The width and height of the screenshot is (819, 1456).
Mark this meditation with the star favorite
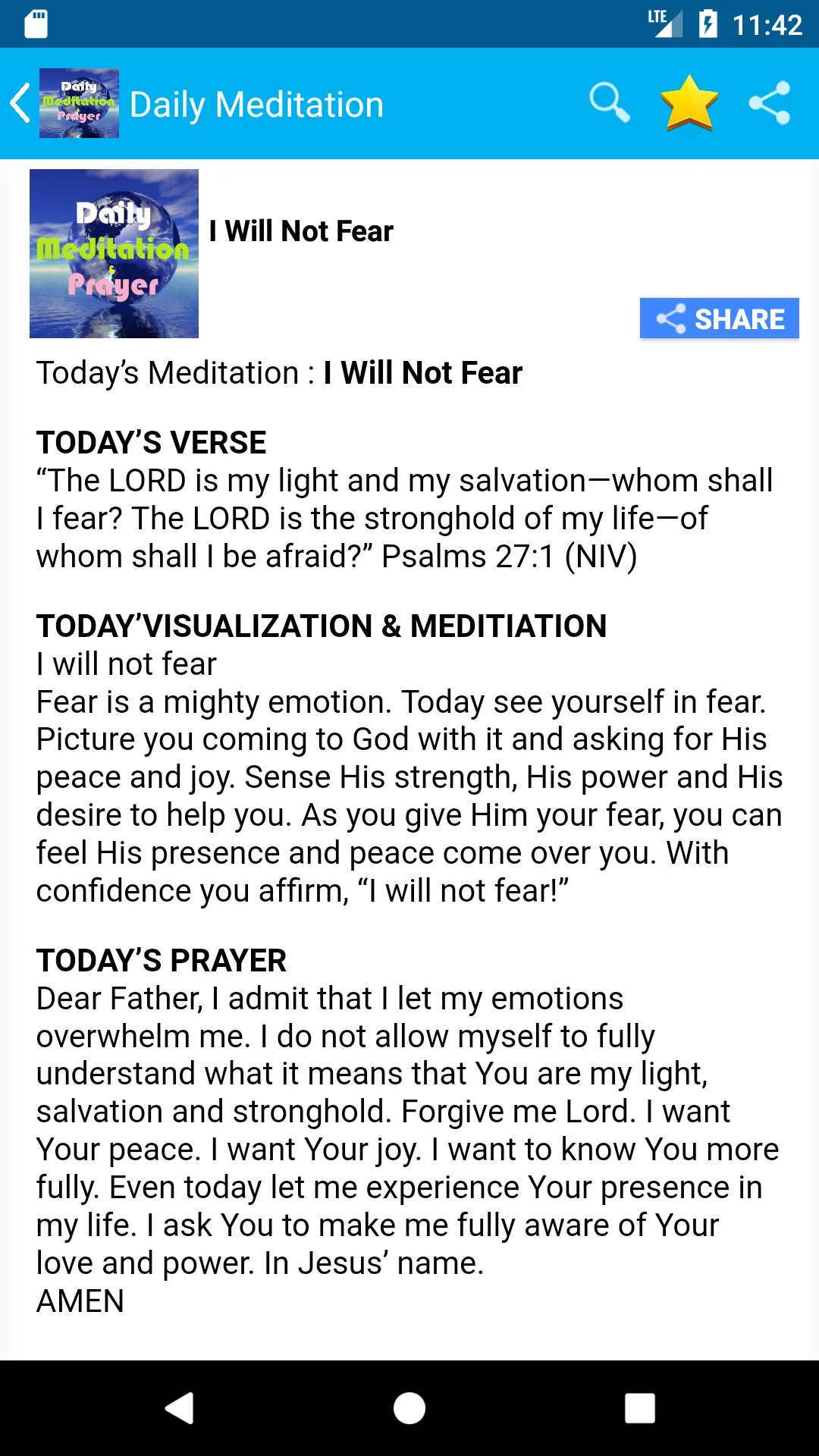click(x=689, y=103)
